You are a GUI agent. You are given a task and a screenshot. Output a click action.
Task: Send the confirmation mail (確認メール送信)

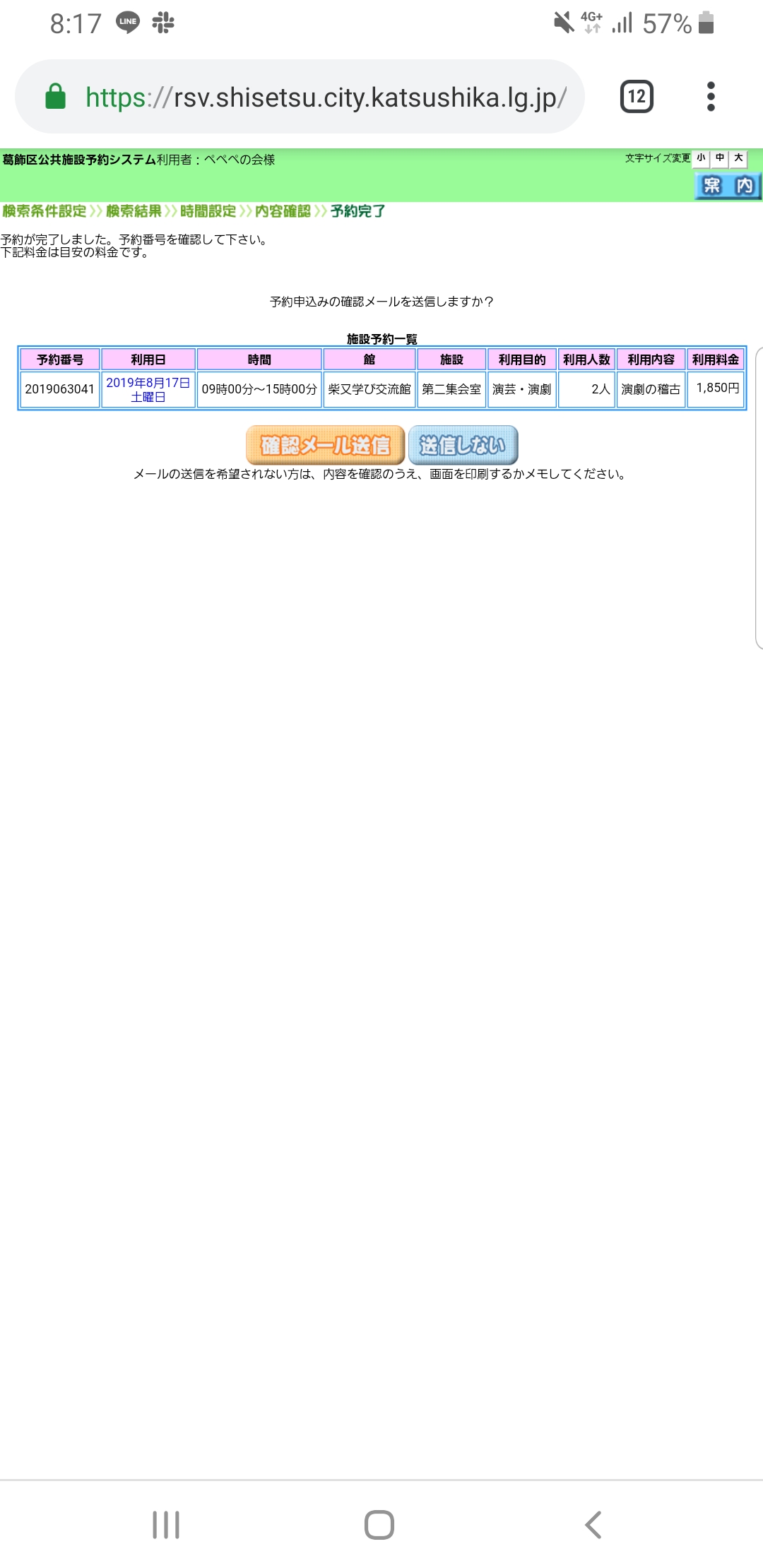click(325, 445)
